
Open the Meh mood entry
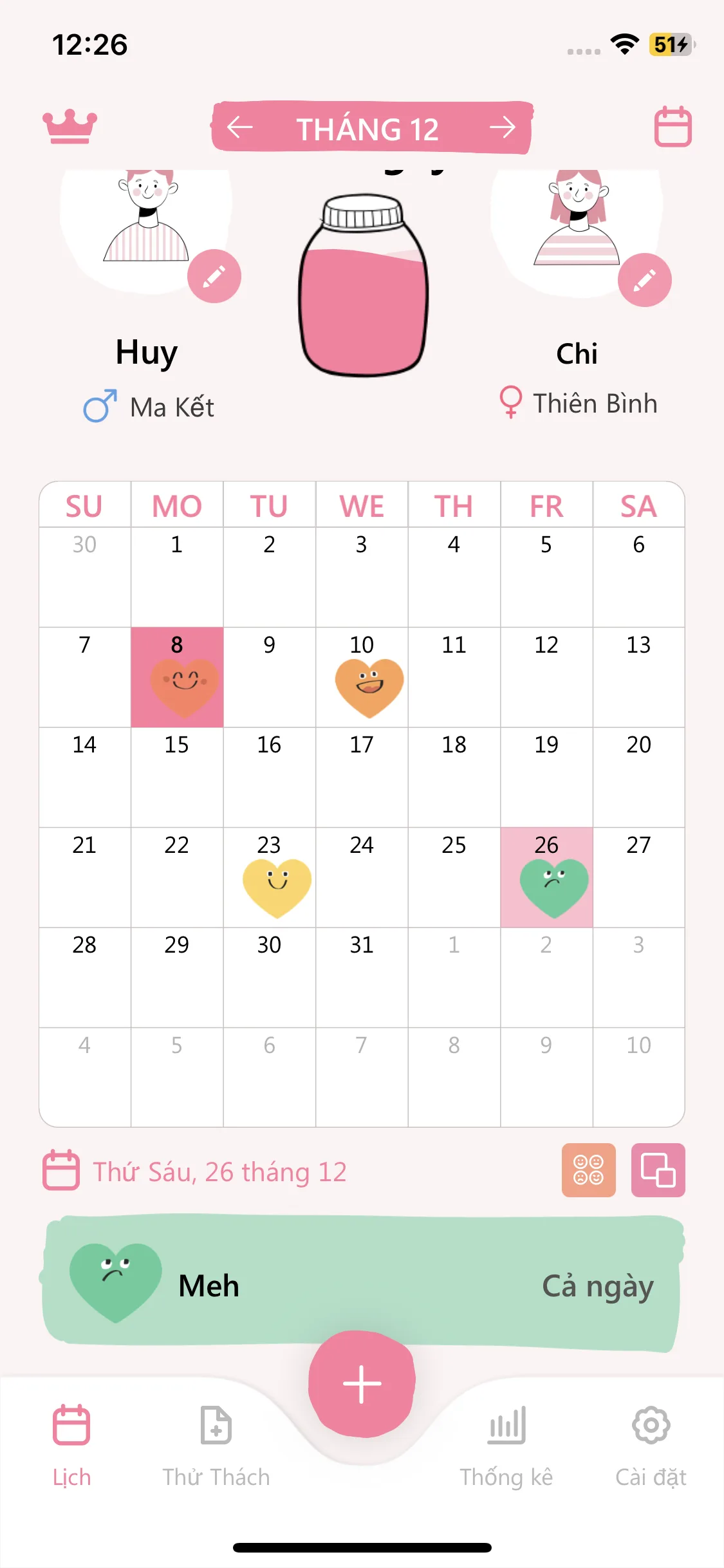click(362, 1283)
